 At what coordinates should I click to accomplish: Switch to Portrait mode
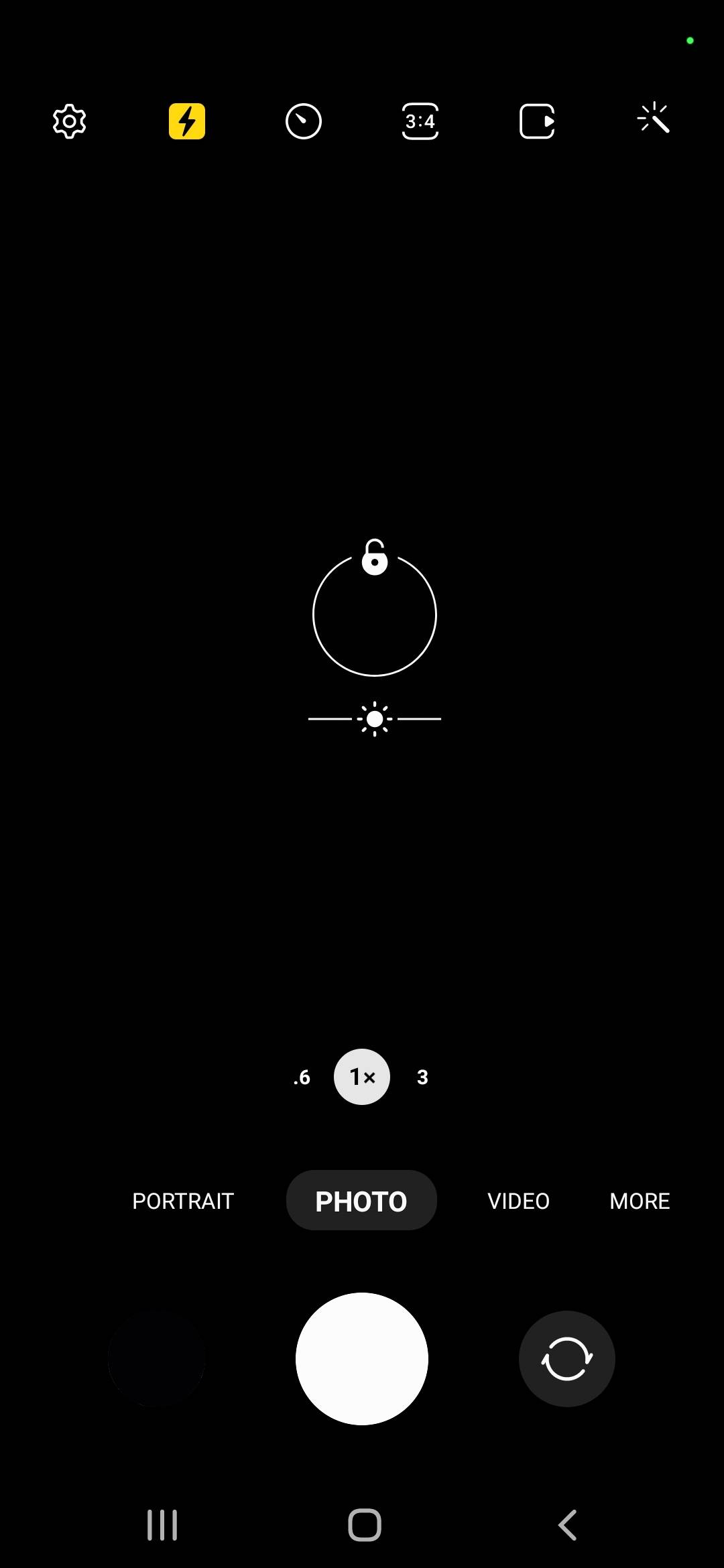183,1201
